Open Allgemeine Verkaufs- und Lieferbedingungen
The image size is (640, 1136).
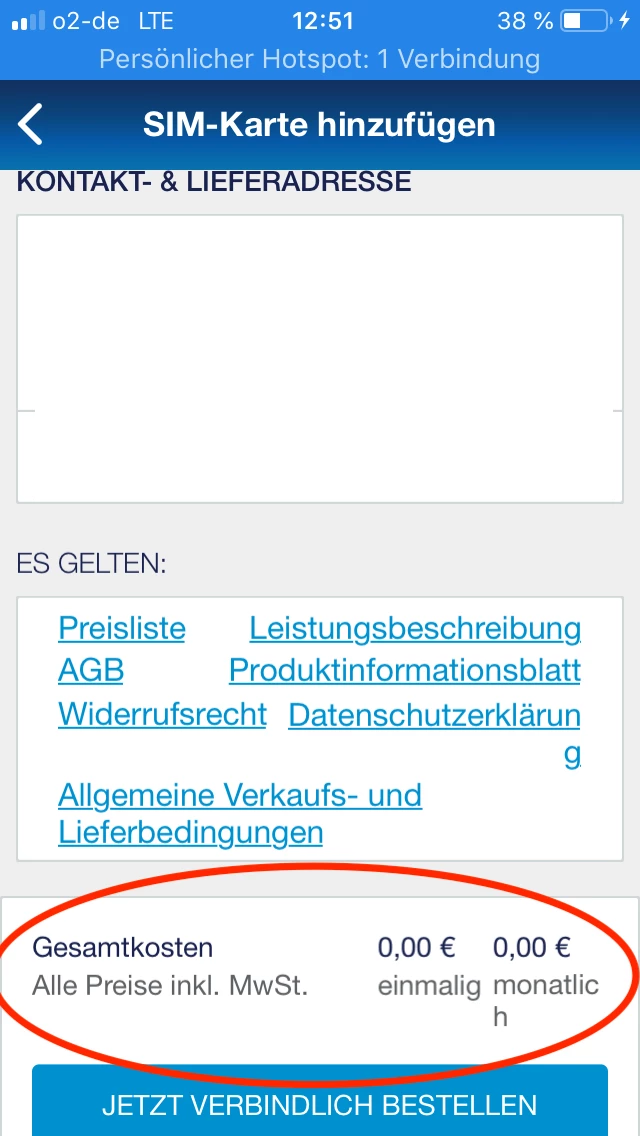(x=240, y=812)
